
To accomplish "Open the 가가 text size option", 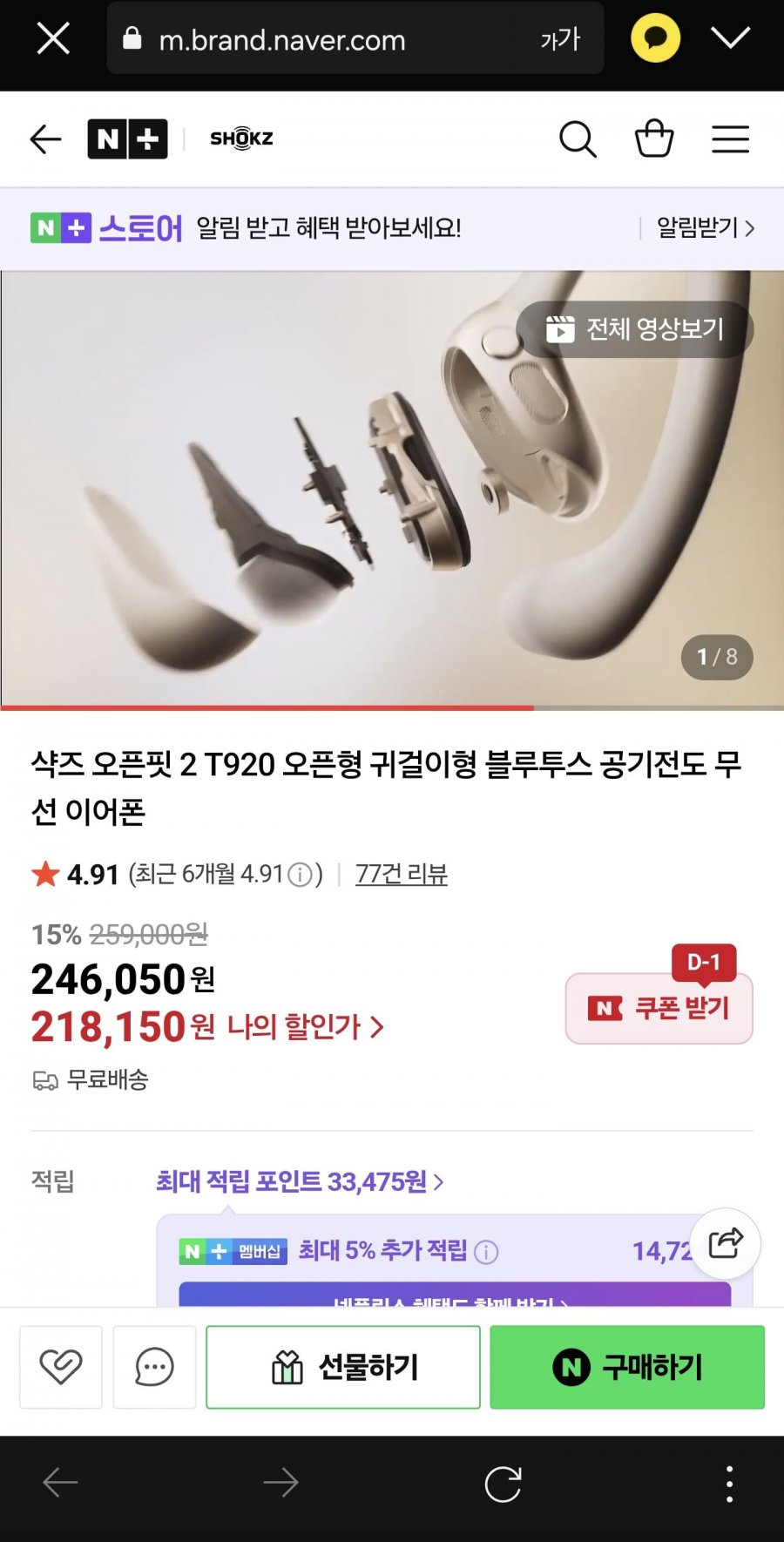I will [x=560, y=39].
